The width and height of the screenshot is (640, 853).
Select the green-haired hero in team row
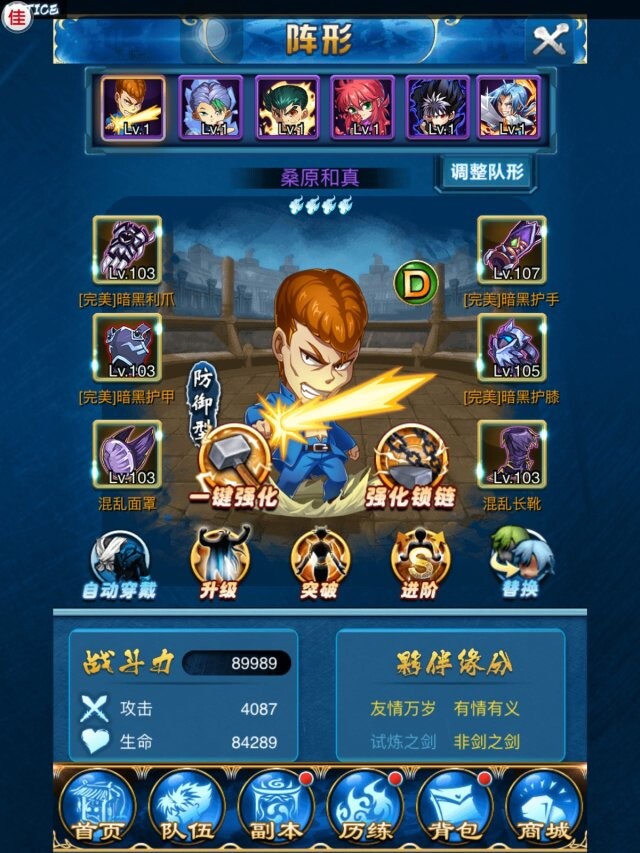click(288, 107)
